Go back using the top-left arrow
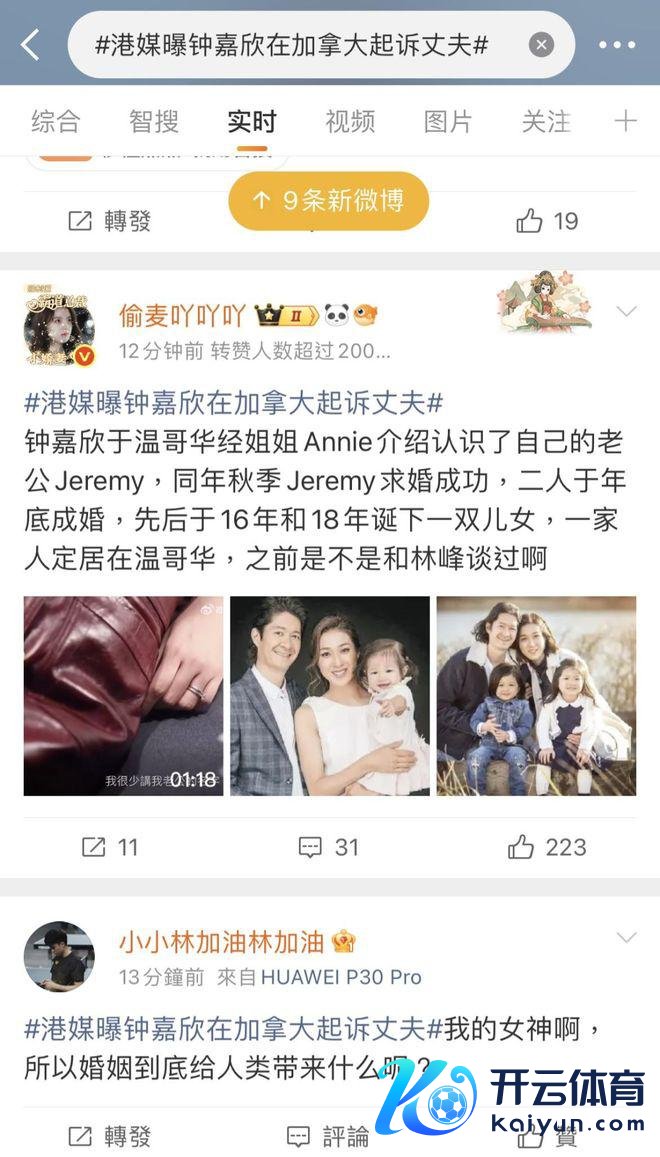The height and width of the screenshot is (1157, 660). [31, 45]
